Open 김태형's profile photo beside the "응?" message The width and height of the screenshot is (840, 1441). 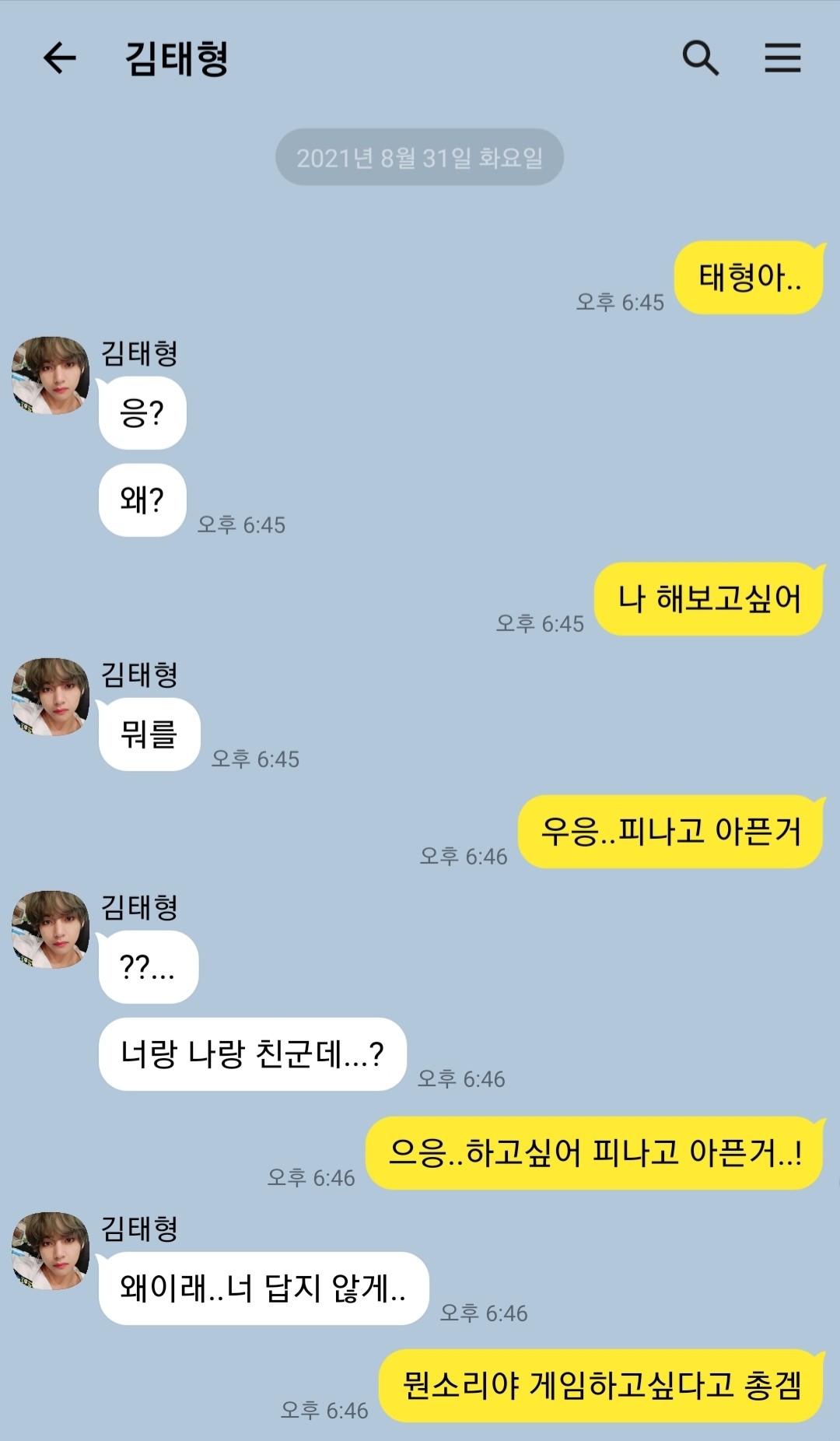51,376
